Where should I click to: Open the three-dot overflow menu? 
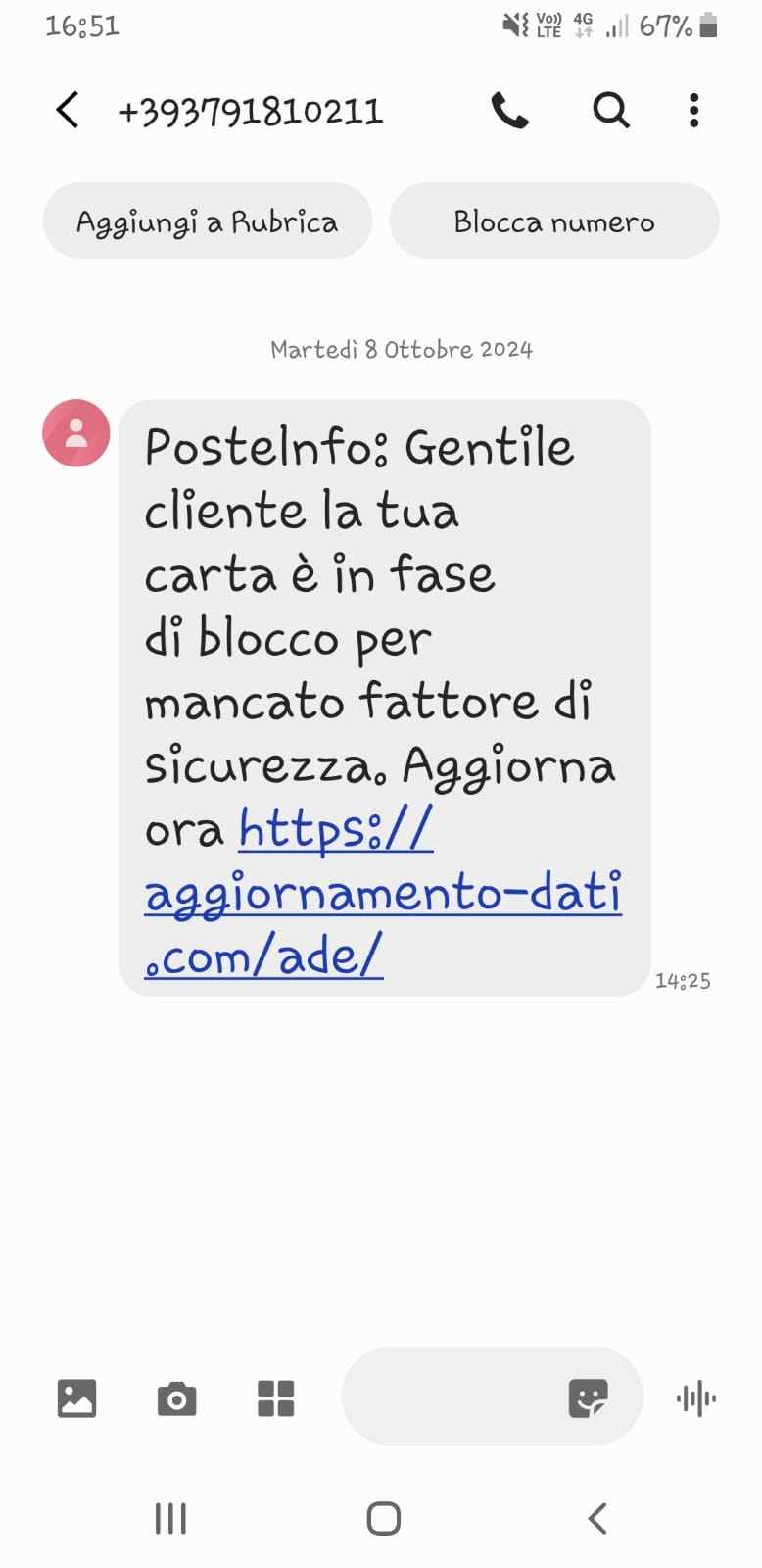pos(693,111)
